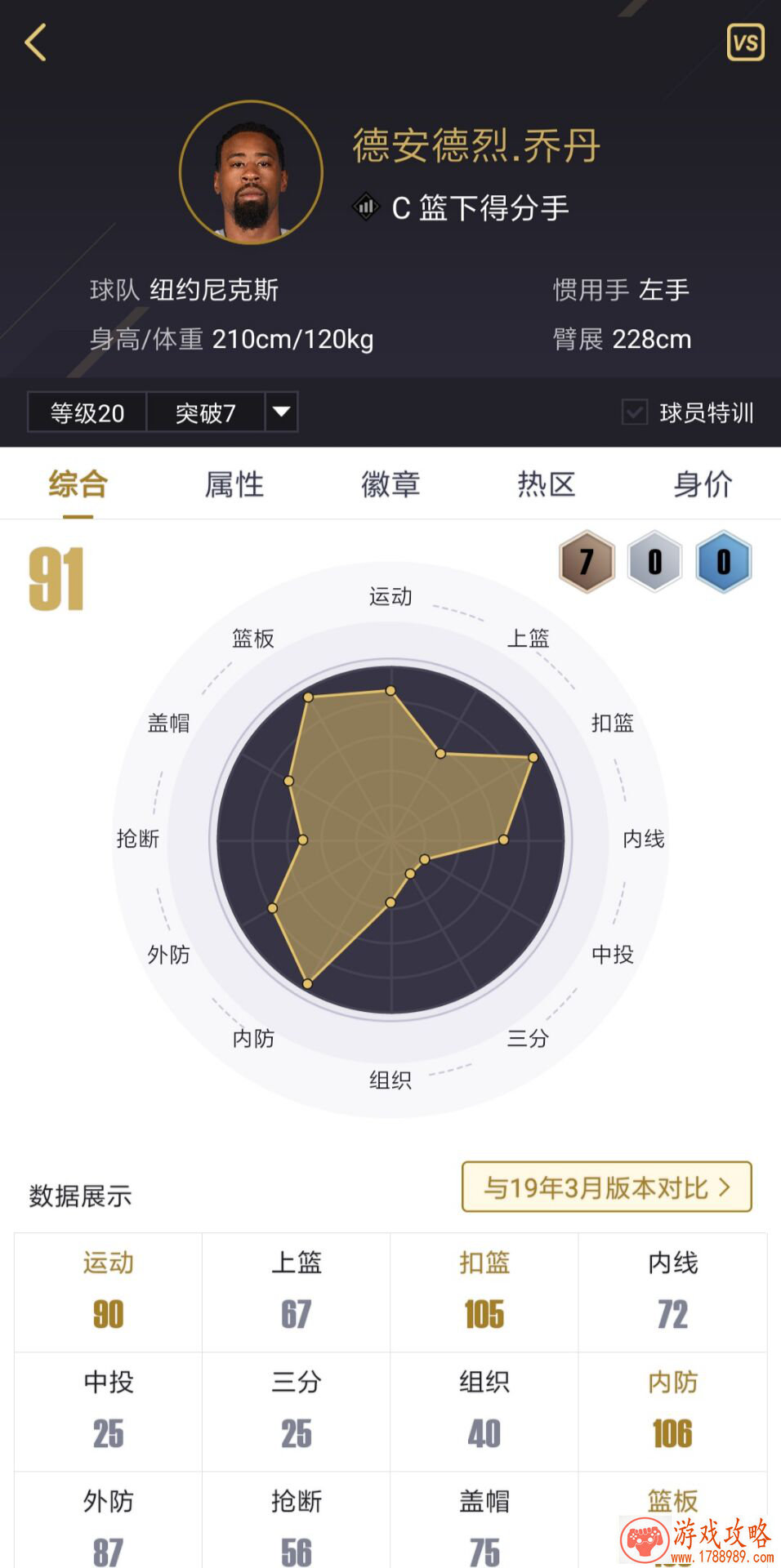This screenshot has width=781, height=1568.
Task: Tap the player avatar portrait
Action: tap(250, 173)
